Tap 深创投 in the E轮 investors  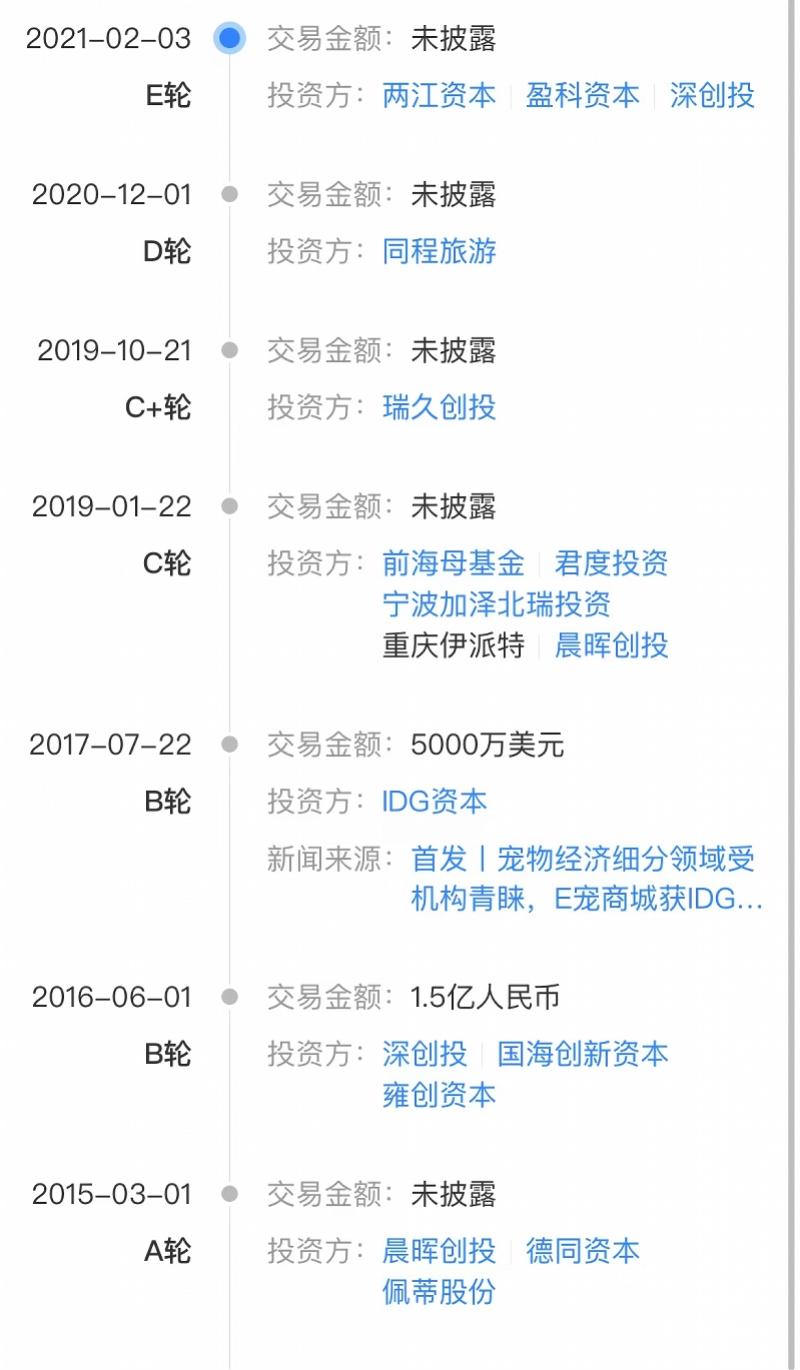click(712, 96)
